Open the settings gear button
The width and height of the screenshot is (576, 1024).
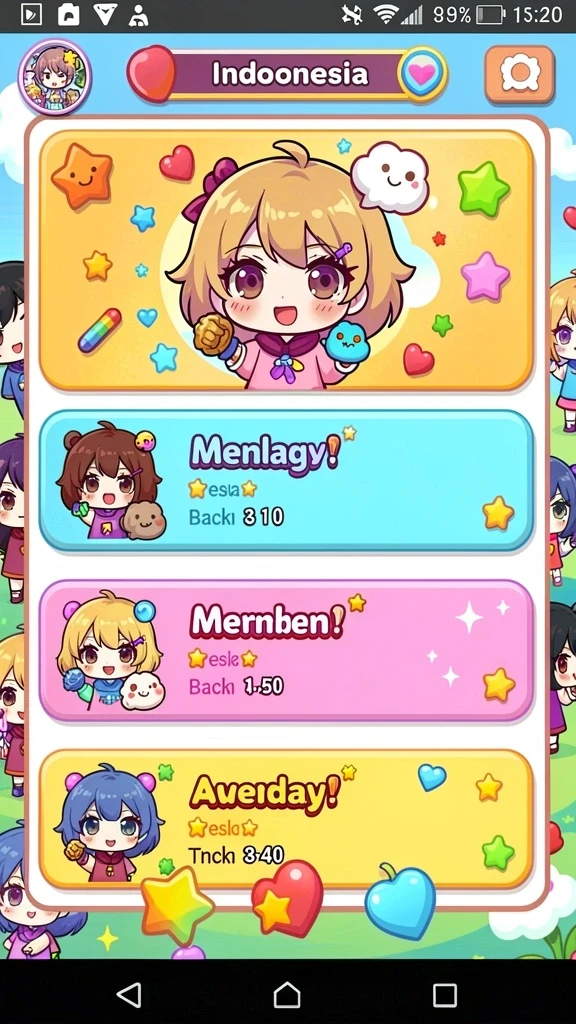click(x=520, y=74)
